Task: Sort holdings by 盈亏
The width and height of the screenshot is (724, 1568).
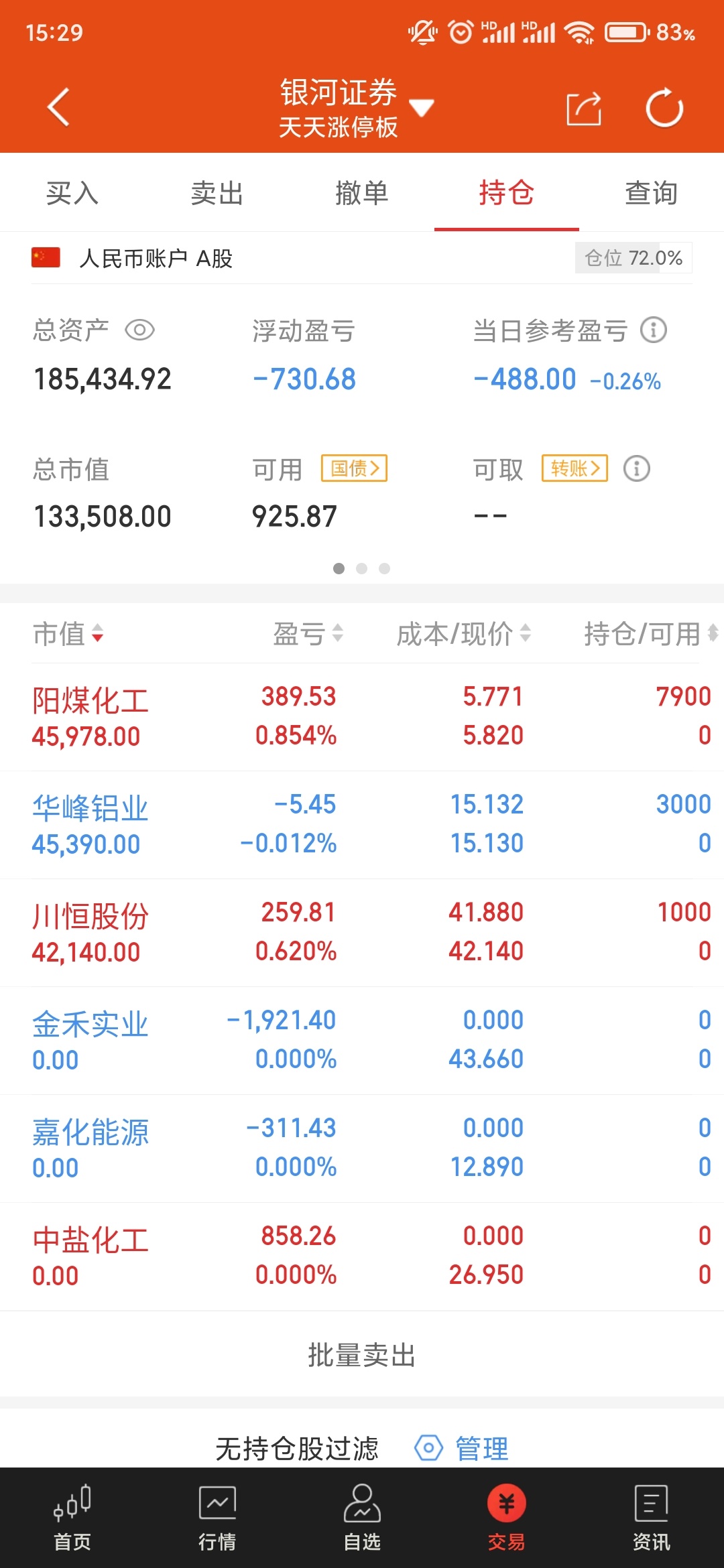Action: (308, 633)
